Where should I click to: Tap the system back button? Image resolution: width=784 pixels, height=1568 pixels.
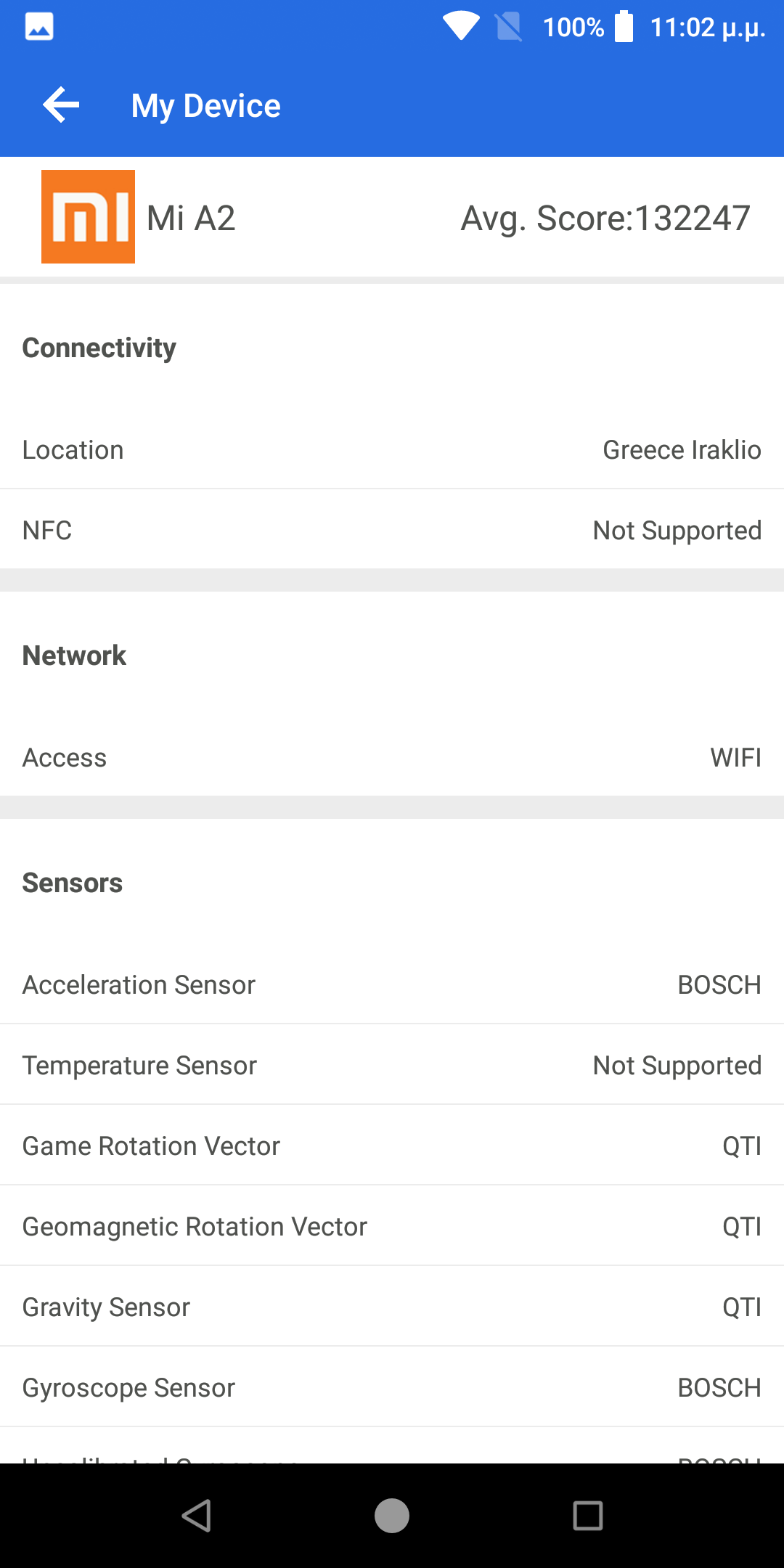tap(196, 1516)
